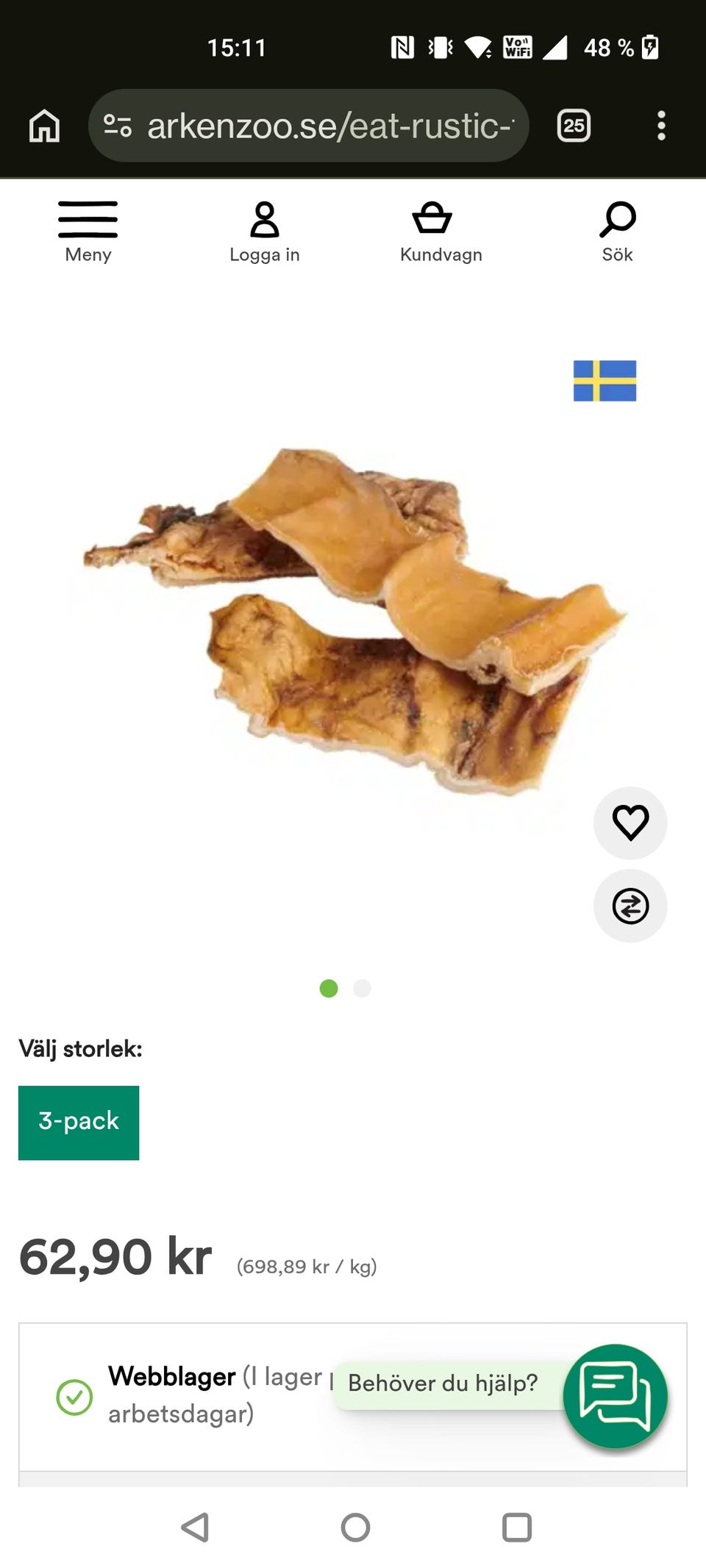Viewport: 706px width, 1568px height.
Task: Edit the arkenzoo.se address bar
Action: pos(309,126)
